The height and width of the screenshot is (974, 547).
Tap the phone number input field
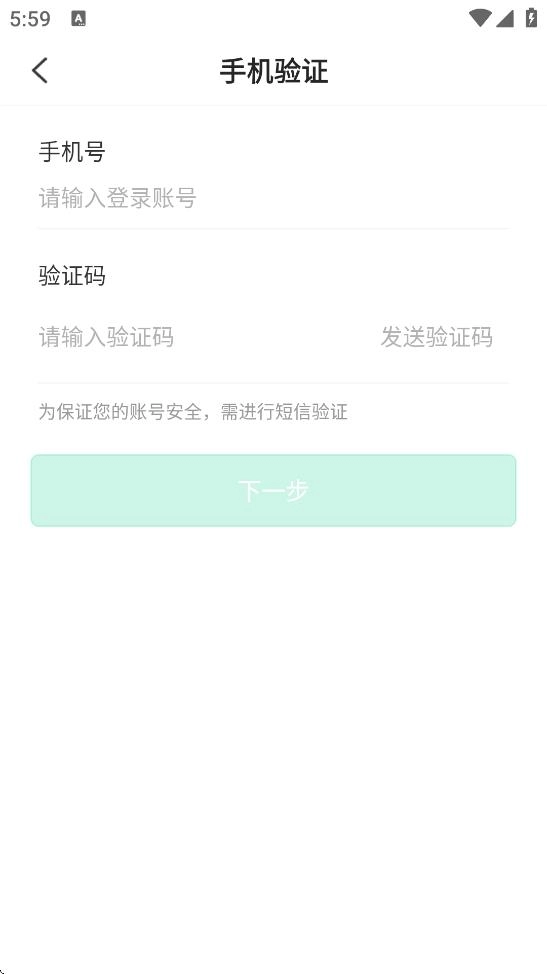click(x=273, y=198)
